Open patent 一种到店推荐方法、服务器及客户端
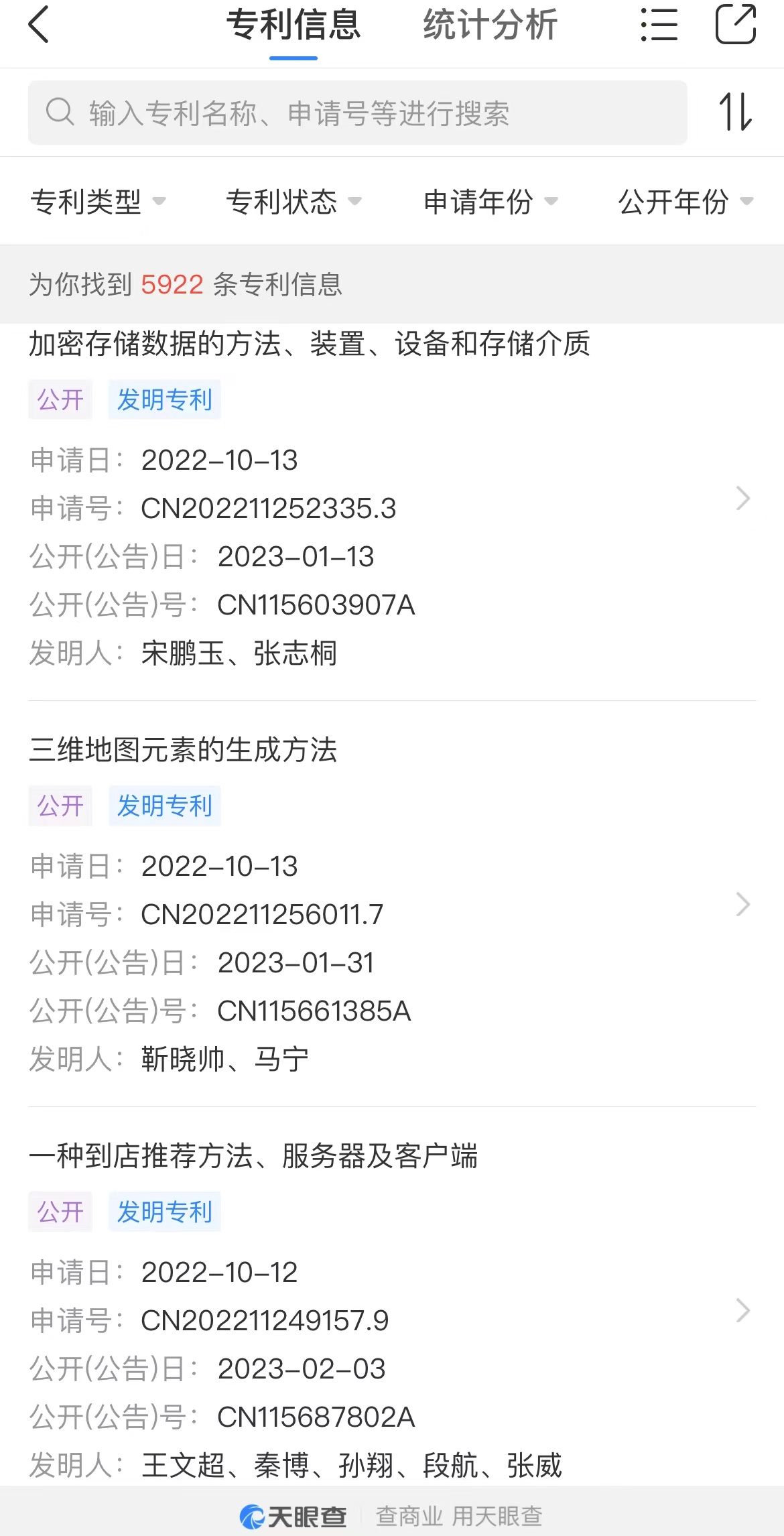Viewport: 784px width, 1536px height. [392, 1311]
